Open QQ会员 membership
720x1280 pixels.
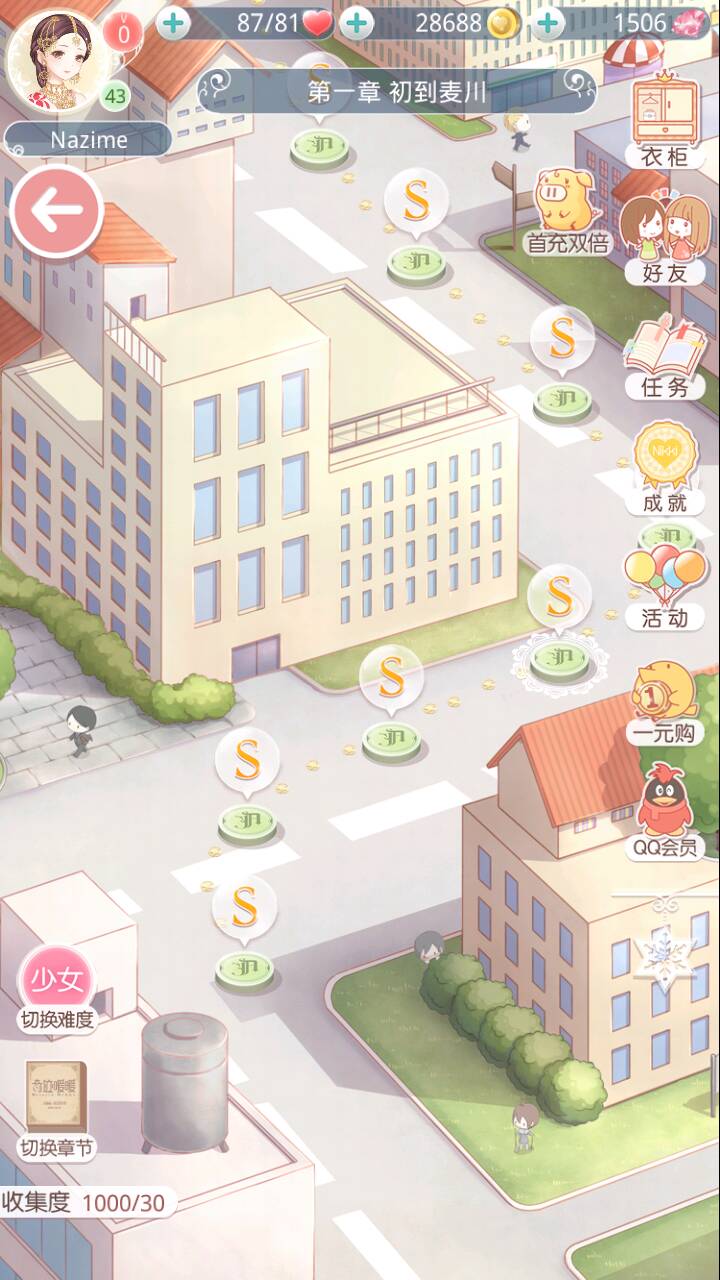(x=664, y=815)
